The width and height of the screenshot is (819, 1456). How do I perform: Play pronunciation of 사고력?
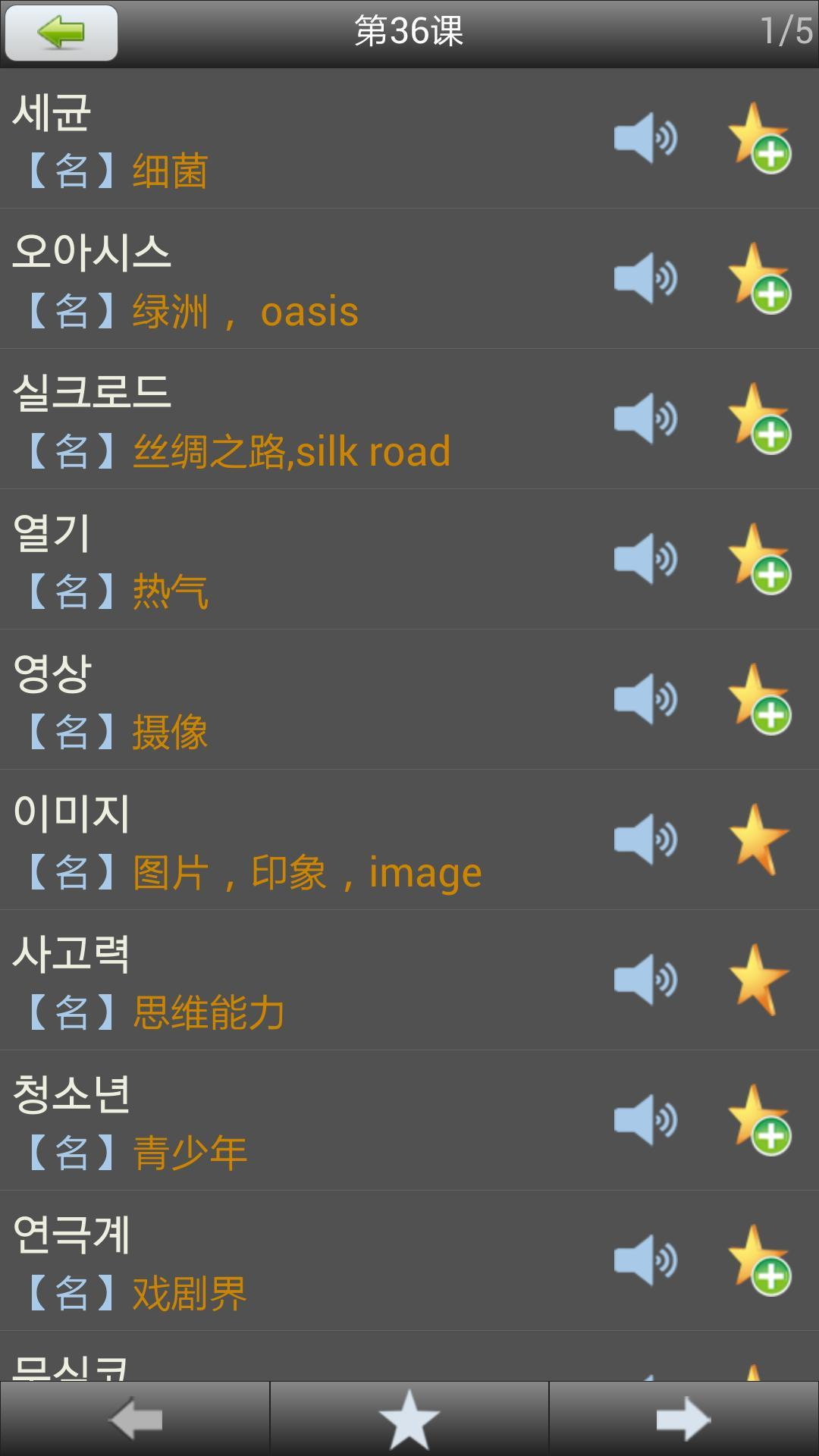[x=645, y=980]
